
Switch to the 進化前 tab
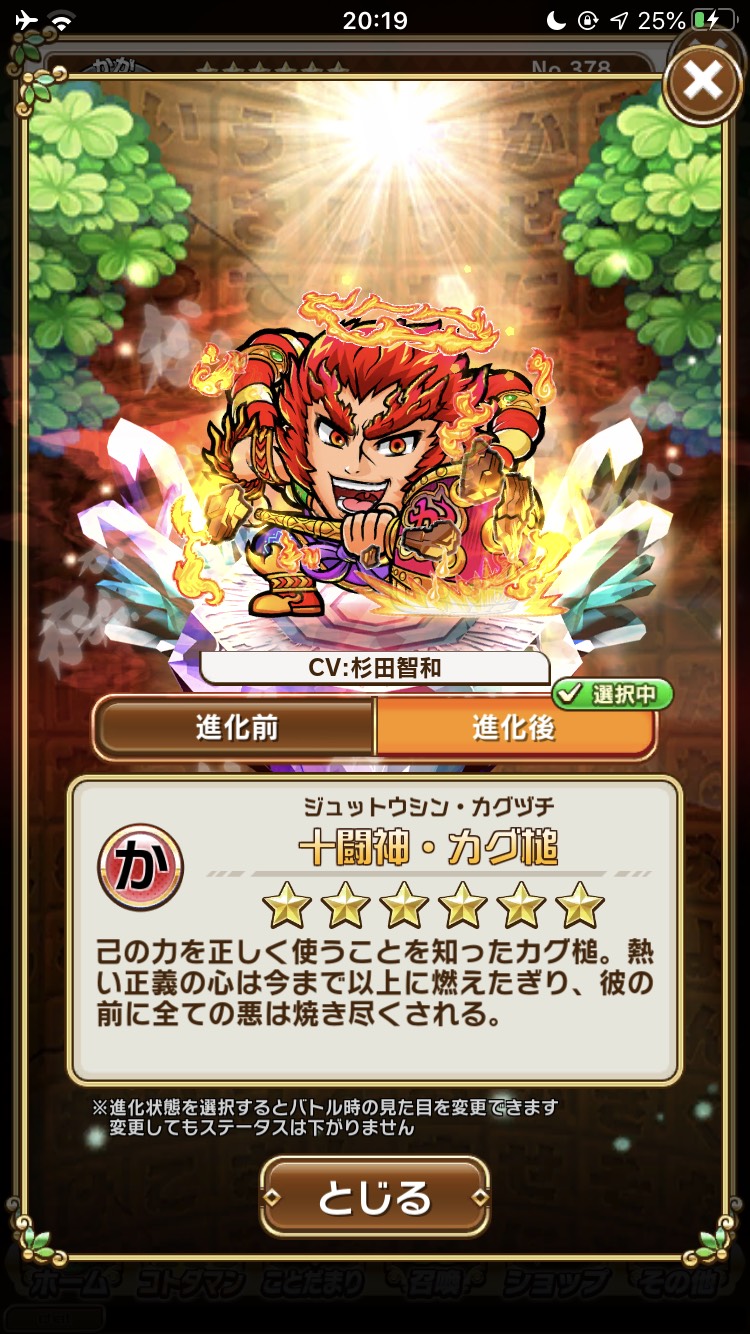[x=235, y=727]
